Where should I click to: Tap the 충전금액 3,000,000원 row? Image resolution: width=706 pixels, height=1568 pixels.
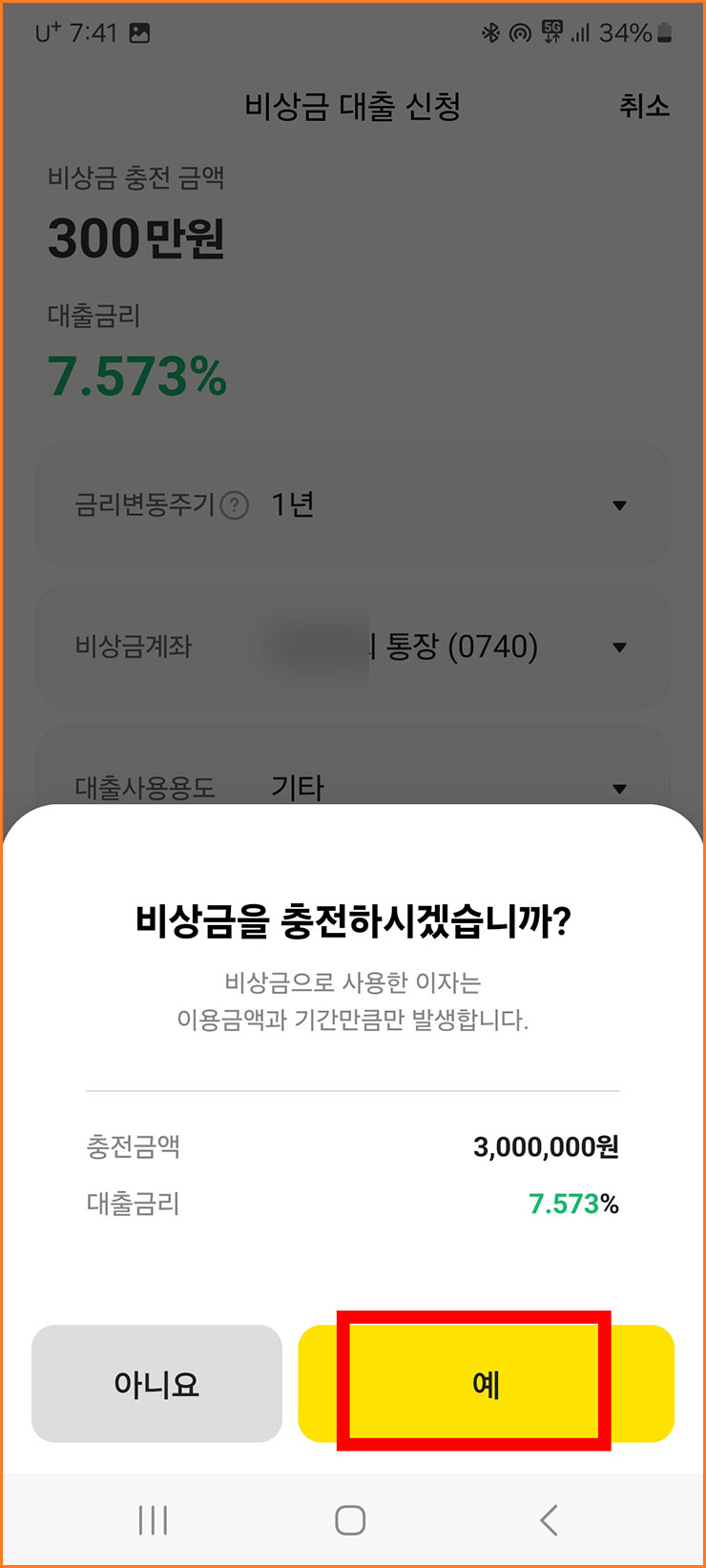click(x=353, y=1148)
